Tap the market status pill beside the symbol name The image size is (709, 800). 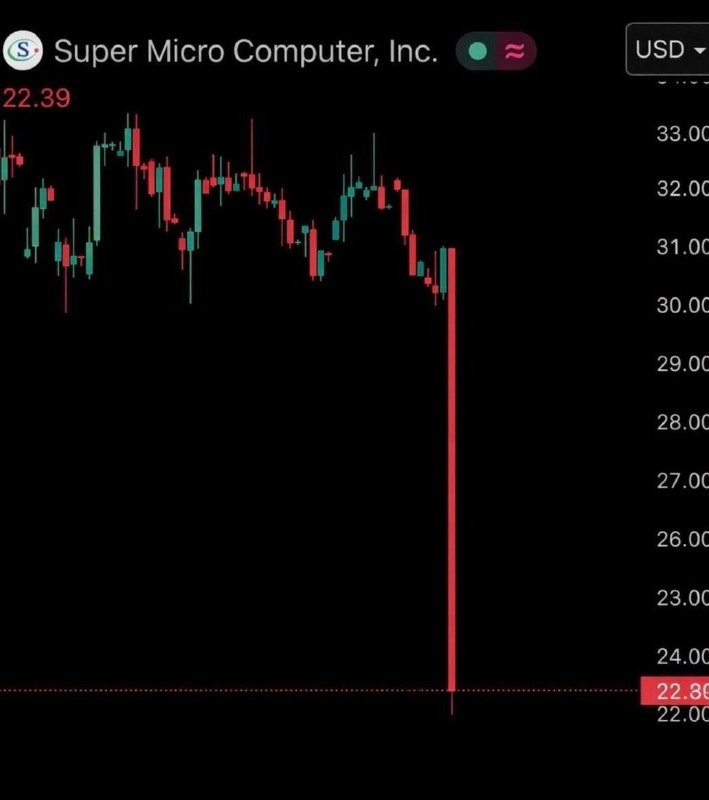click(496, 51)
